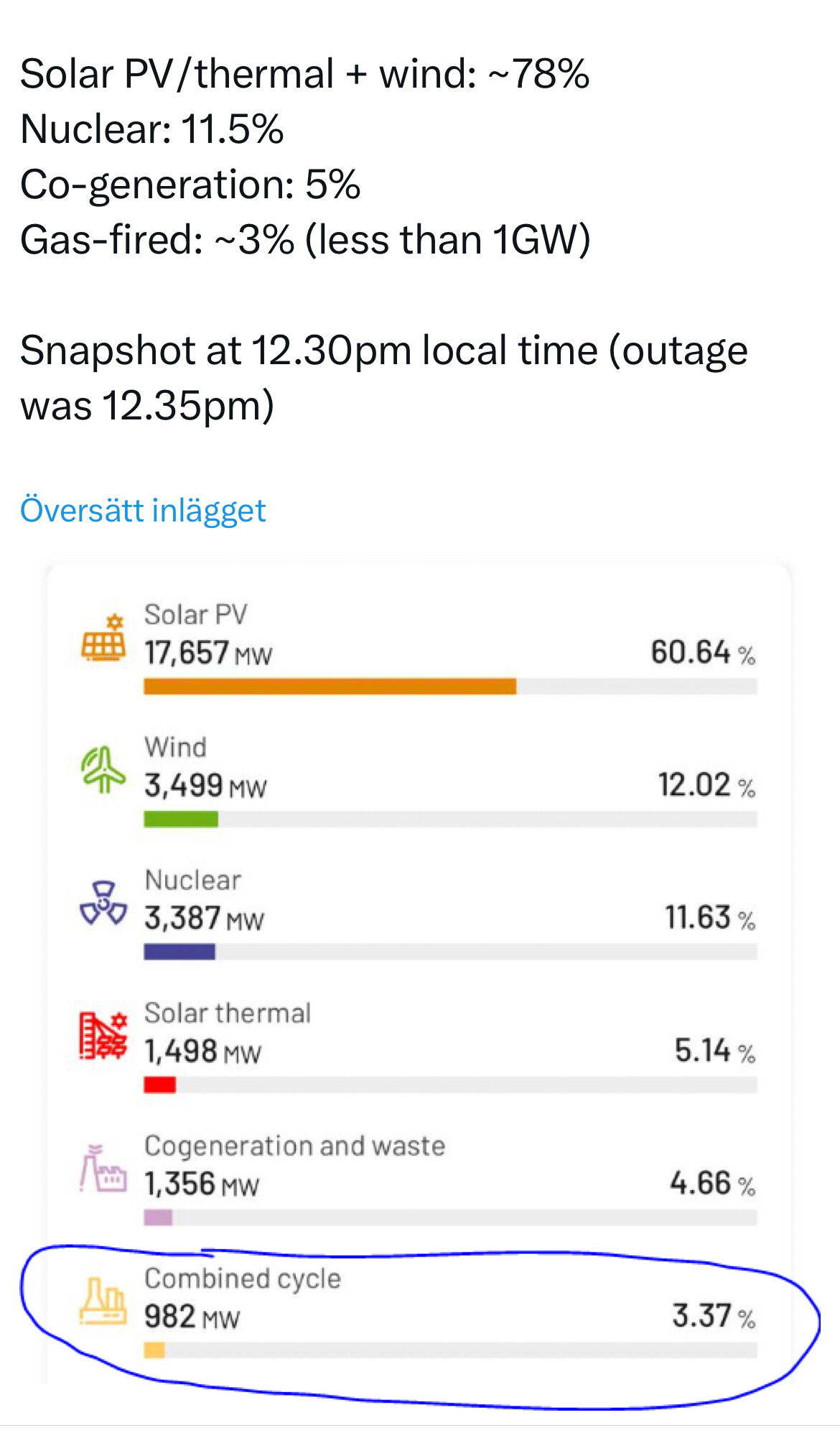The height and width of the screenshot is (1443, 840).
Task: Tap the Översätt inlägget translate link
Action: click(x=143, y=511)
